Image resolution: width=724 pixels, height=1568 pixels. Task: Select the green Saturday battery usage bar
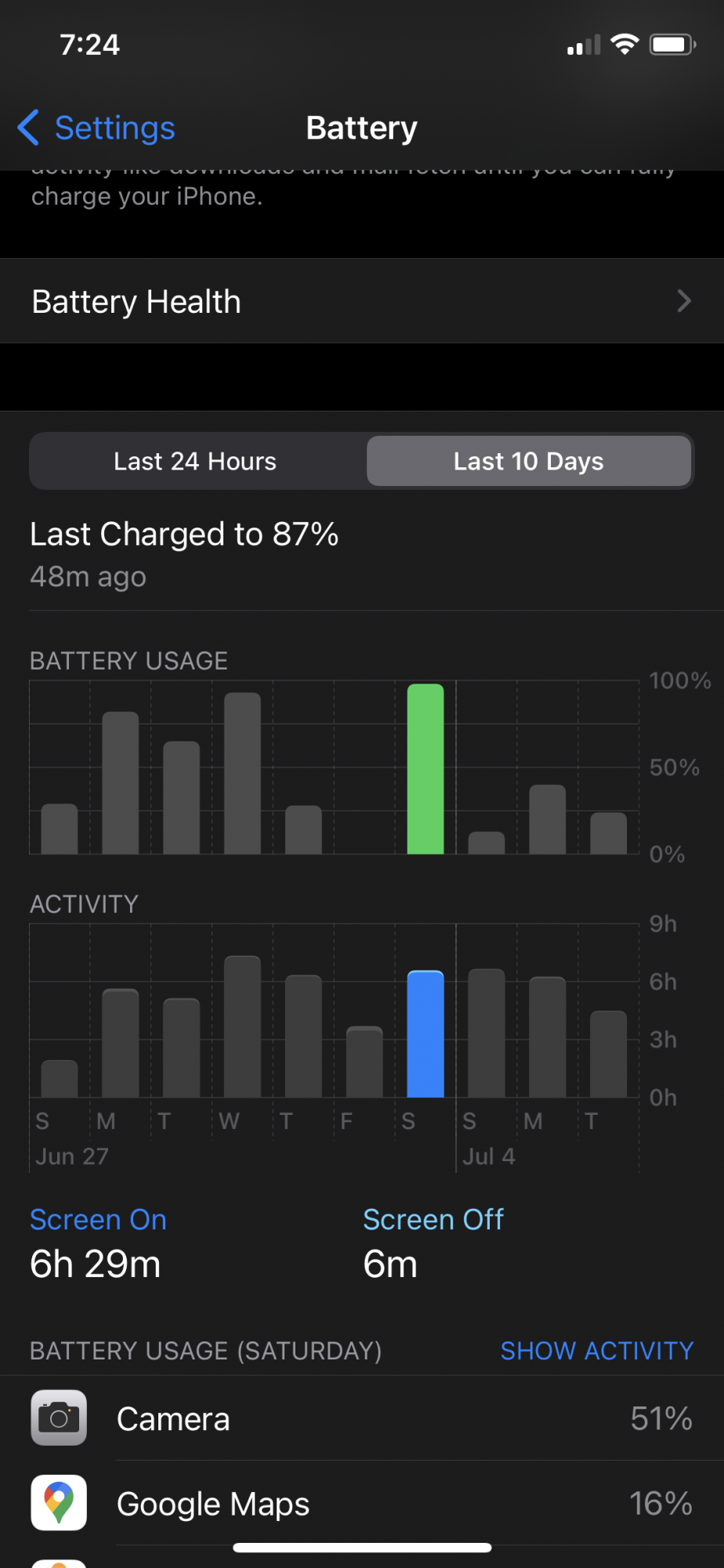coord(425,769)
